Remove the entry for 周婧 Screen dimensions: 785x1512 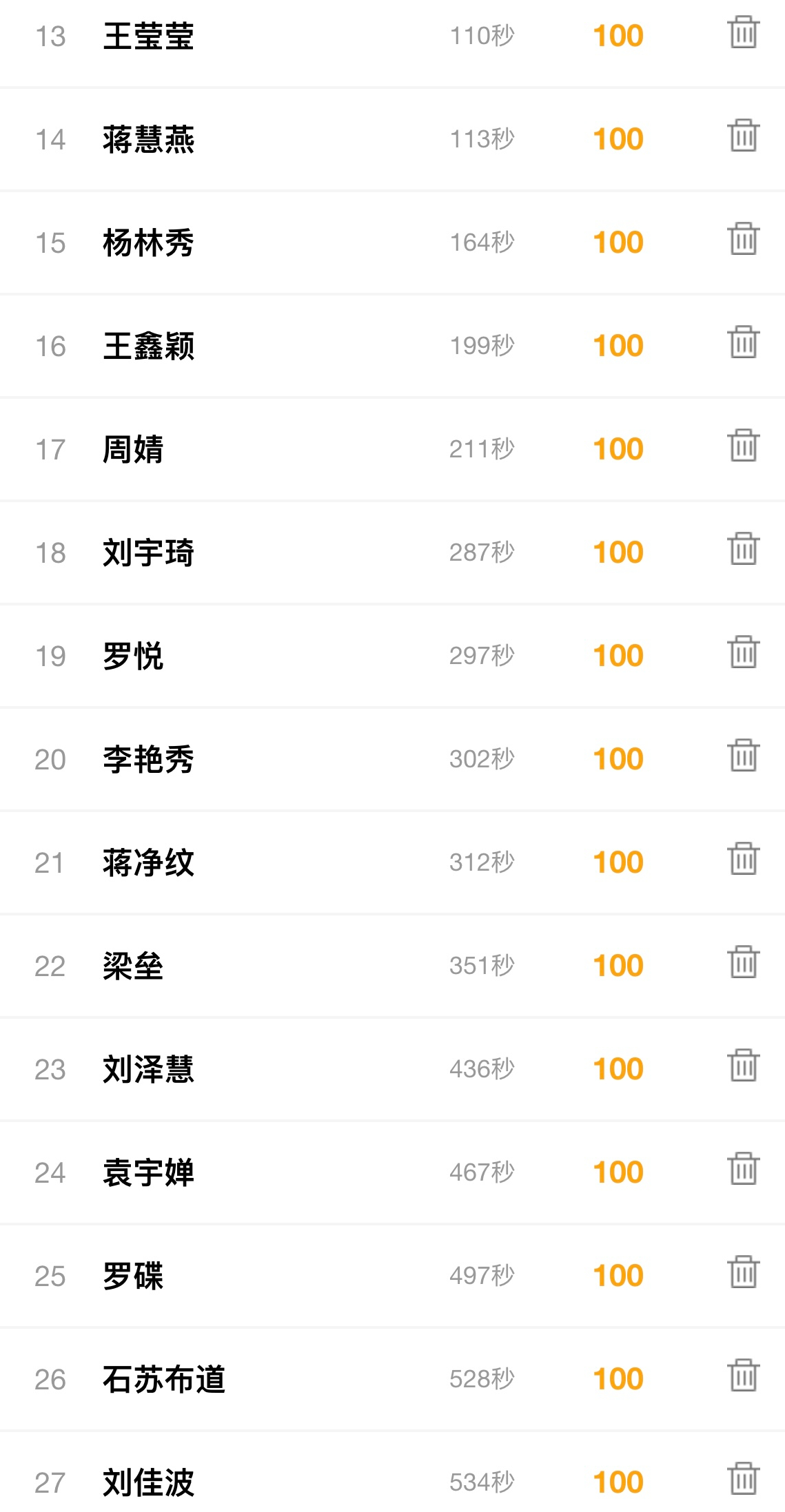click(x=743, y=446)
